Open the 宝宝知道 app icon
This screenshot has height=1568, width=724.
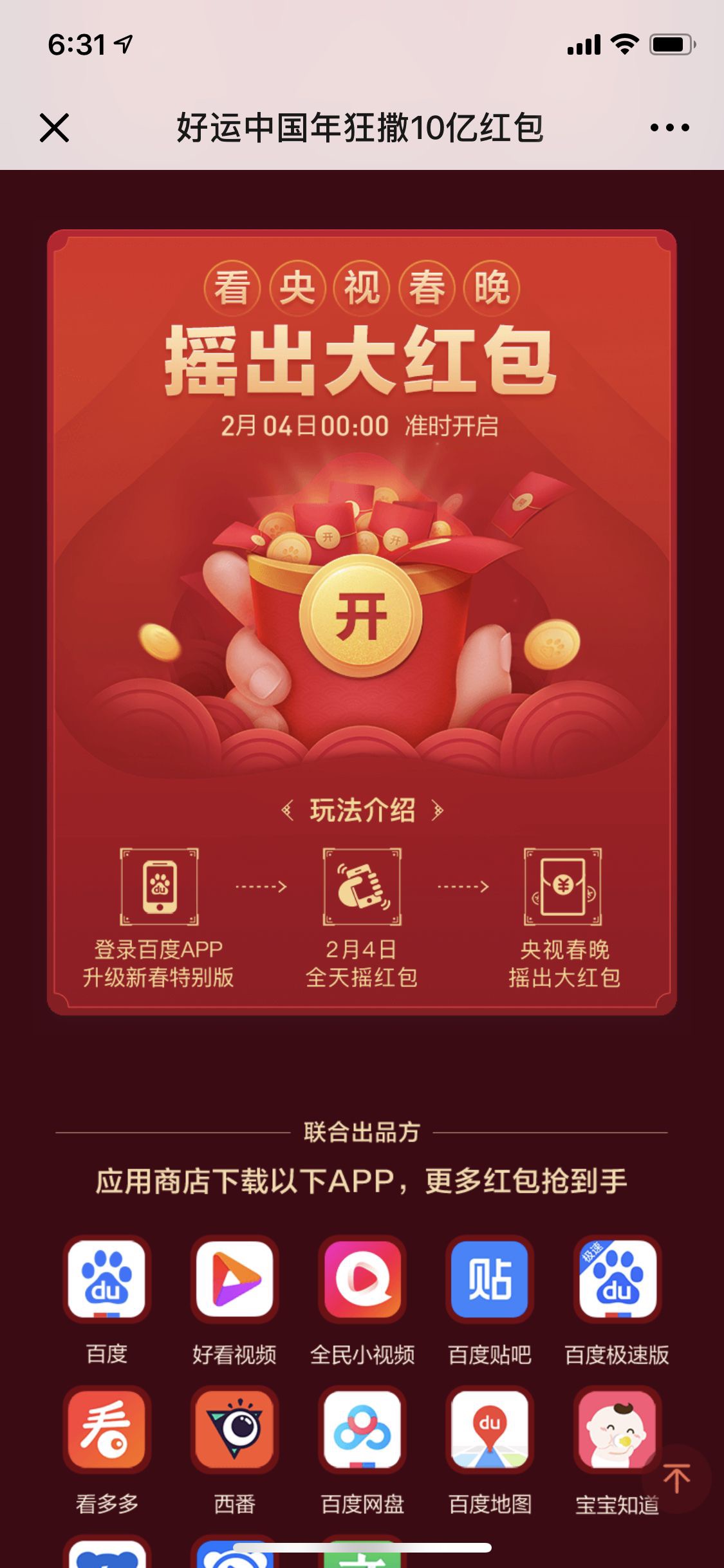pyautogui.click(x=618, y=1429)
